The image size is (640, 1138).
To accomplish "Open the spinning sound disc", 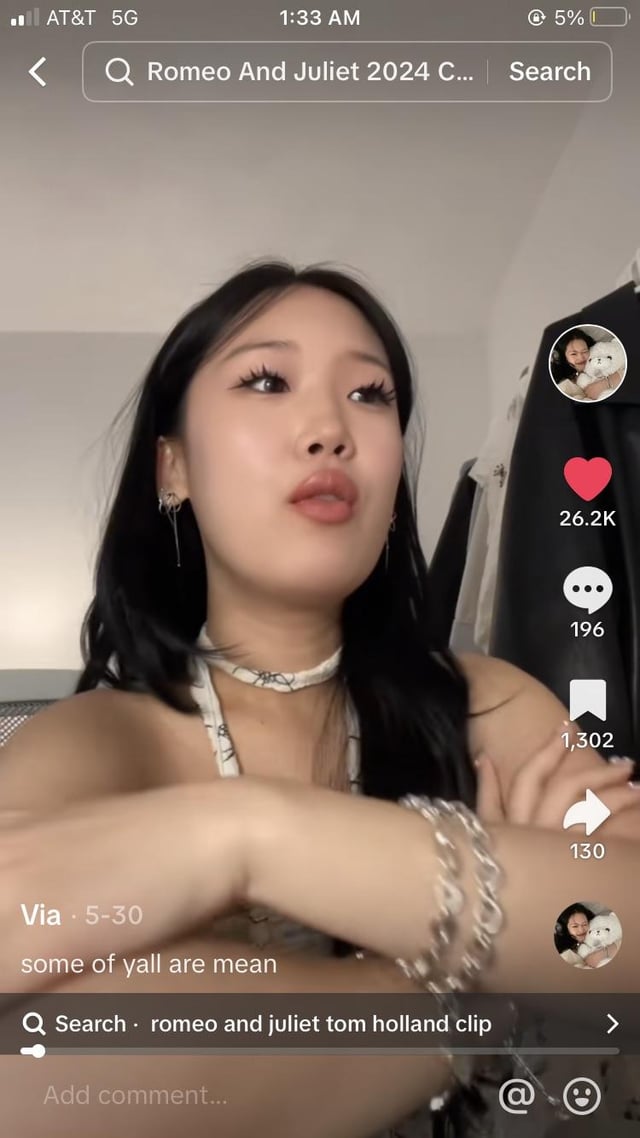I will (588, 935).
